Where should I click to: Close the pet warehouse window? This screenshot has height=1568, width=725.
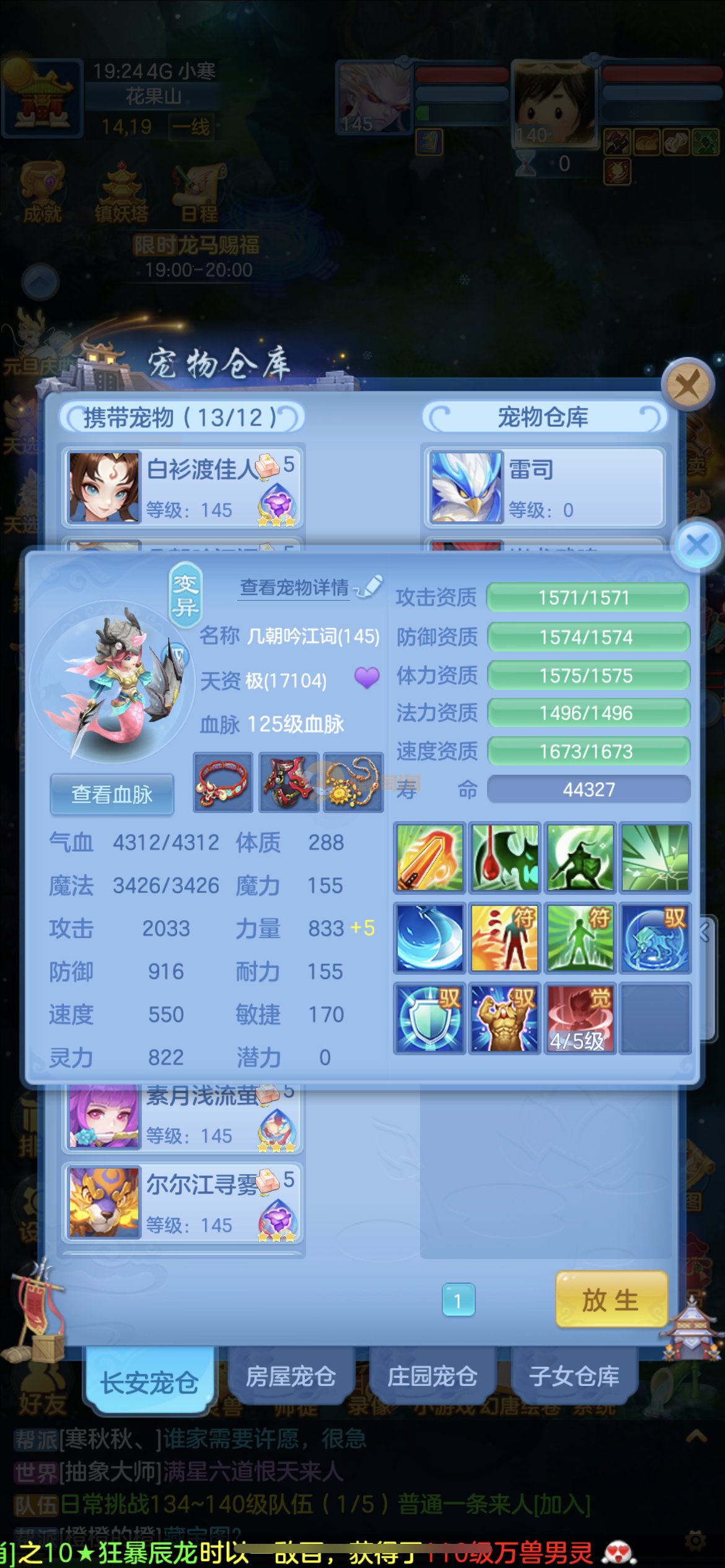pos(687,385)
